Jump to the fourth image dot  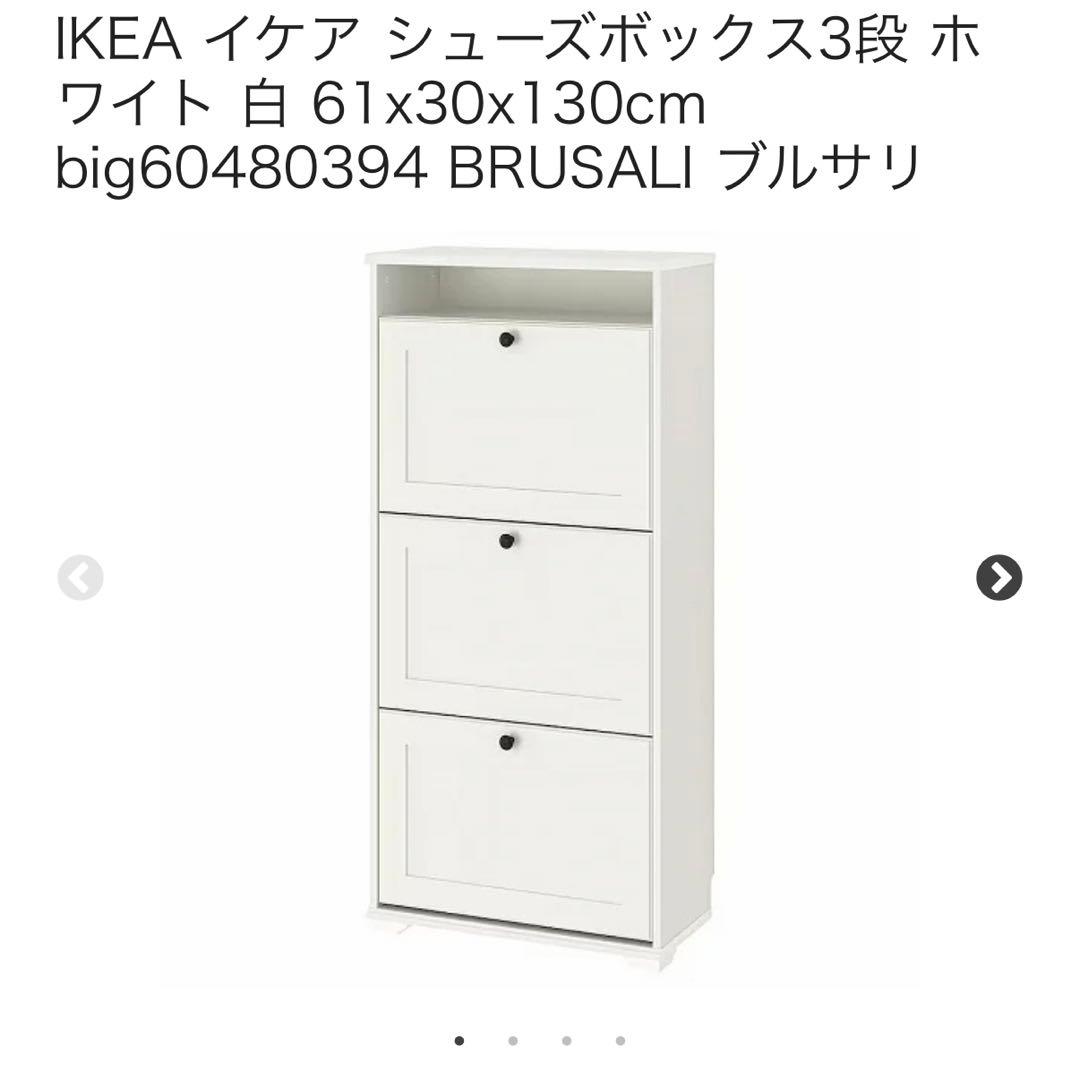point(620,1041)
